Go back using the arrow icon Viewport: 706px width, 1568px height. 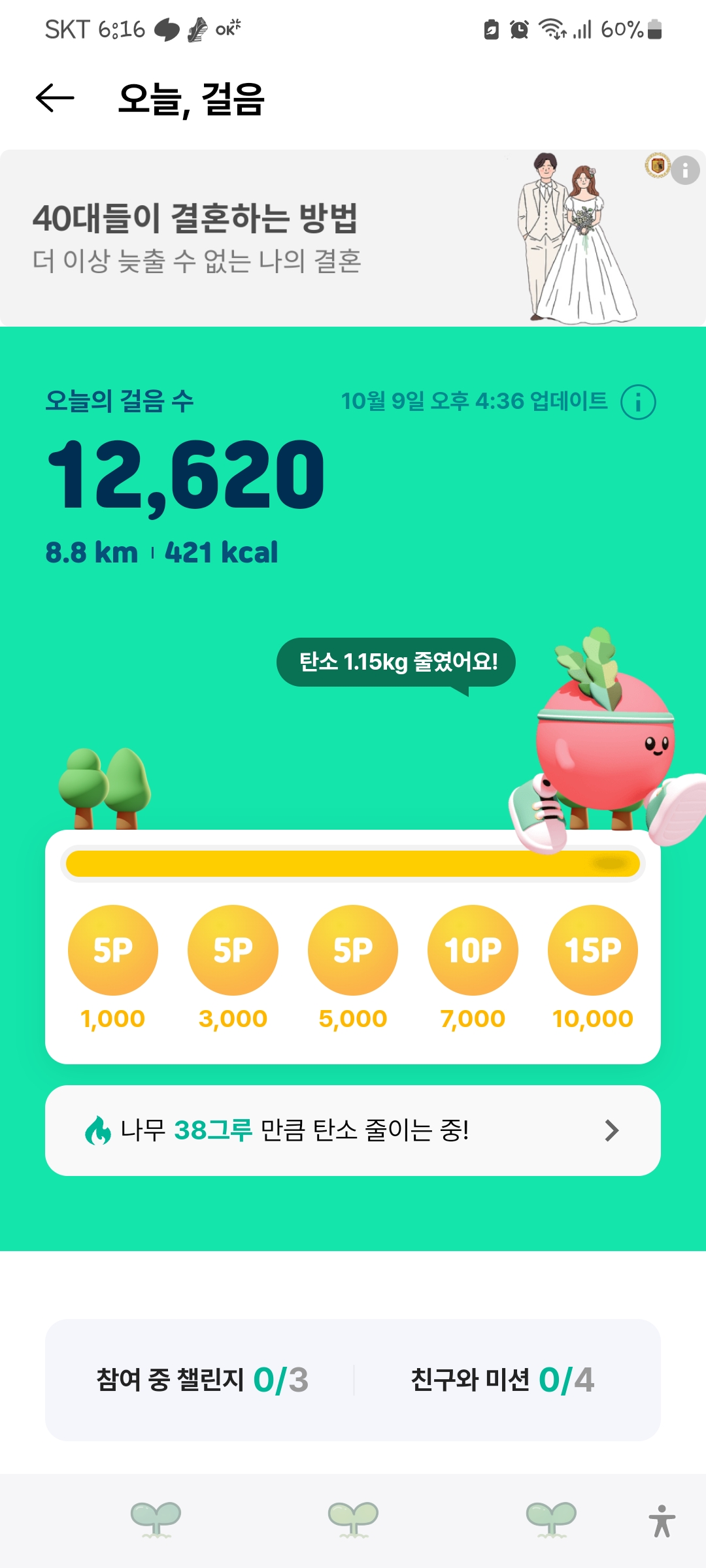point(55,99)
